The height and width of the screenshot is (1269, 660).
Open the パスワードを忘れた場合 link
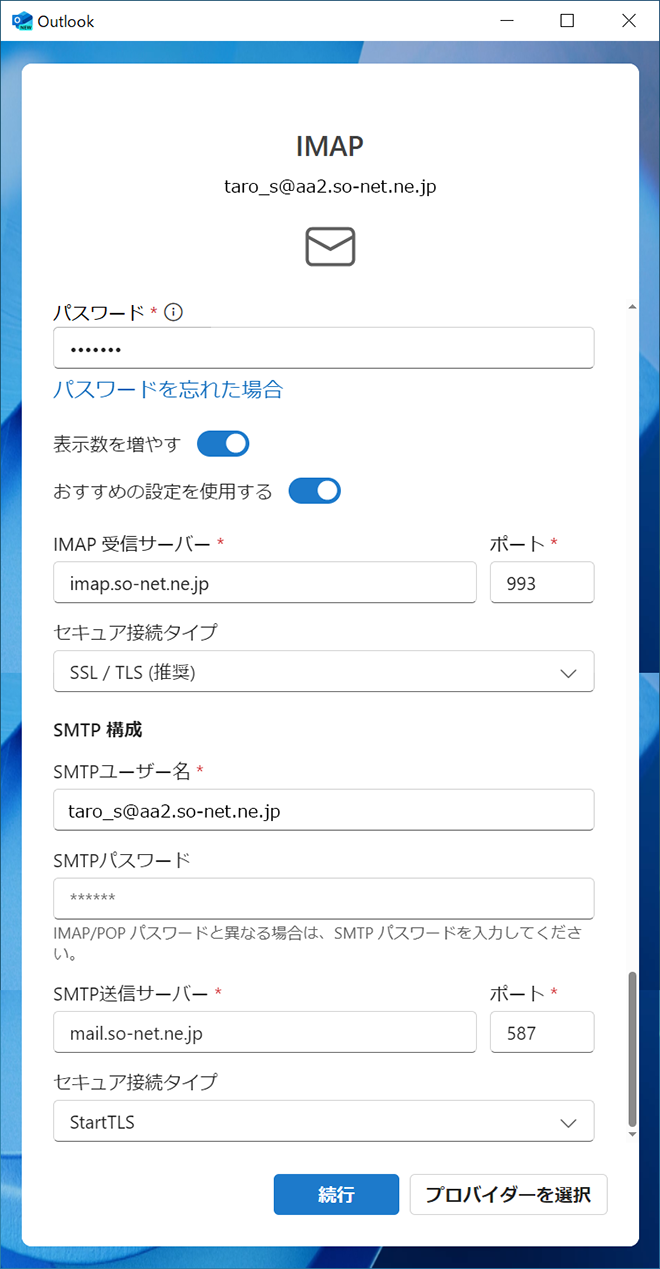(168, 390)
